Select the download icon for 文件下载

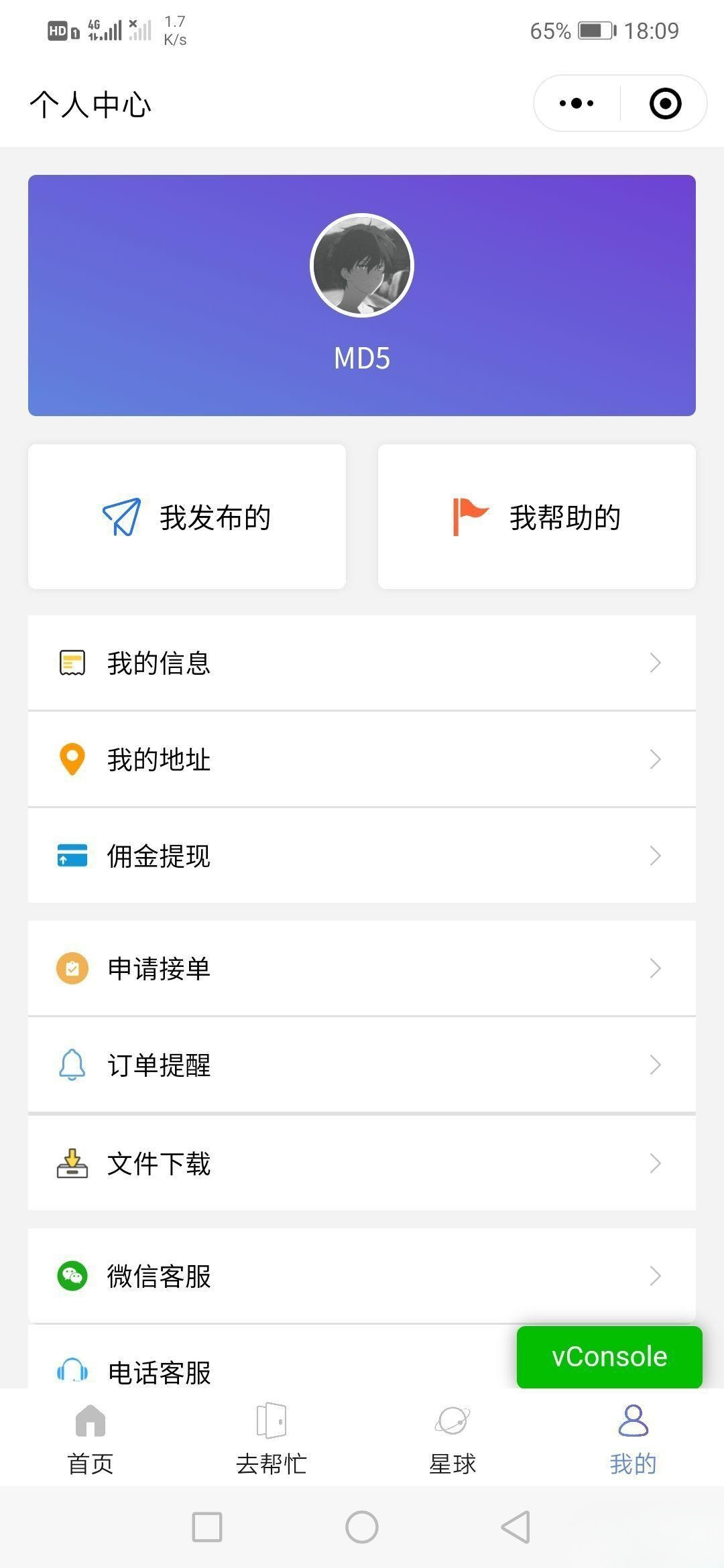[x=72, y=1163]
